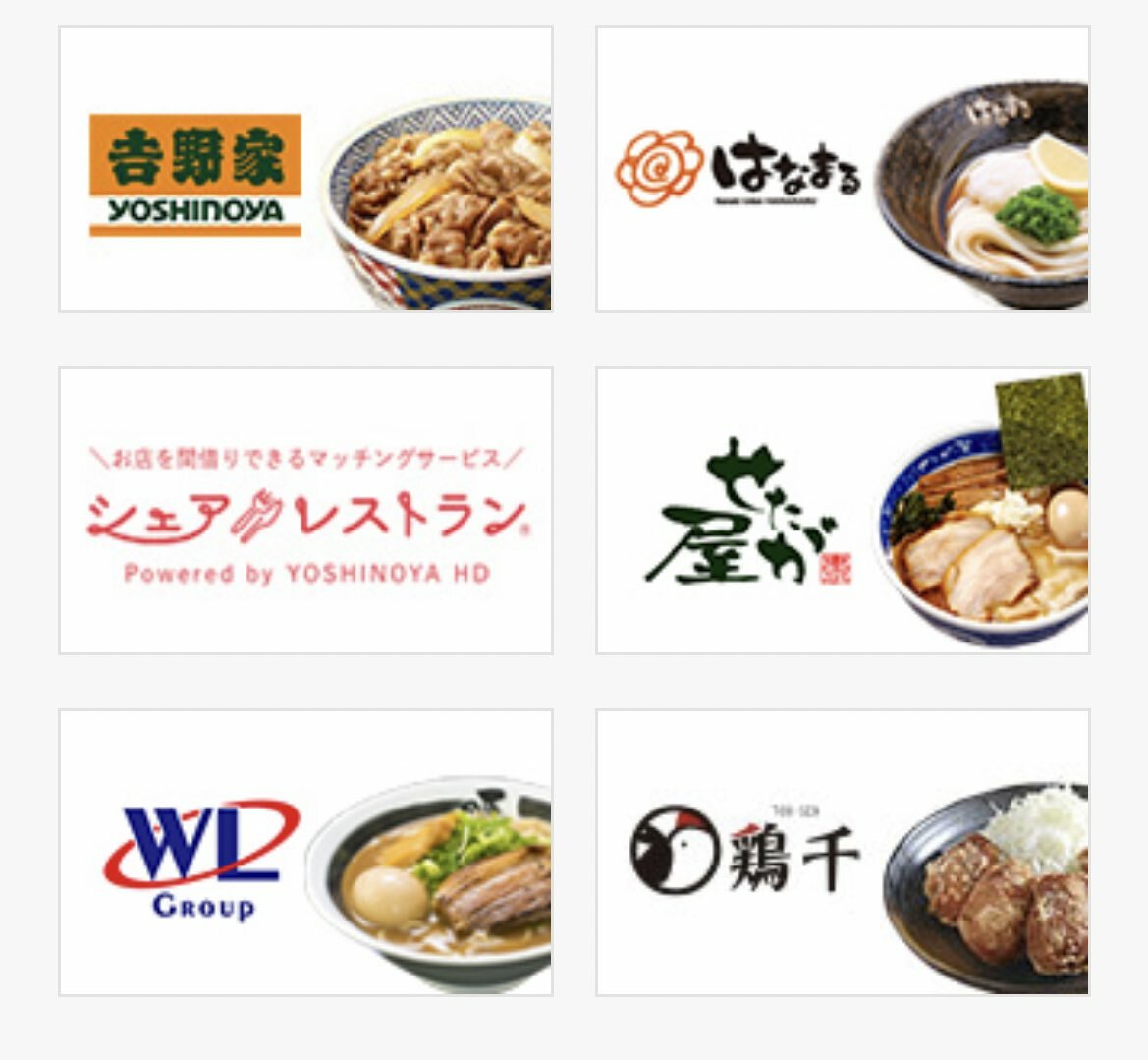Tap the Tori-Sen chicken brand card

[843, 852]
